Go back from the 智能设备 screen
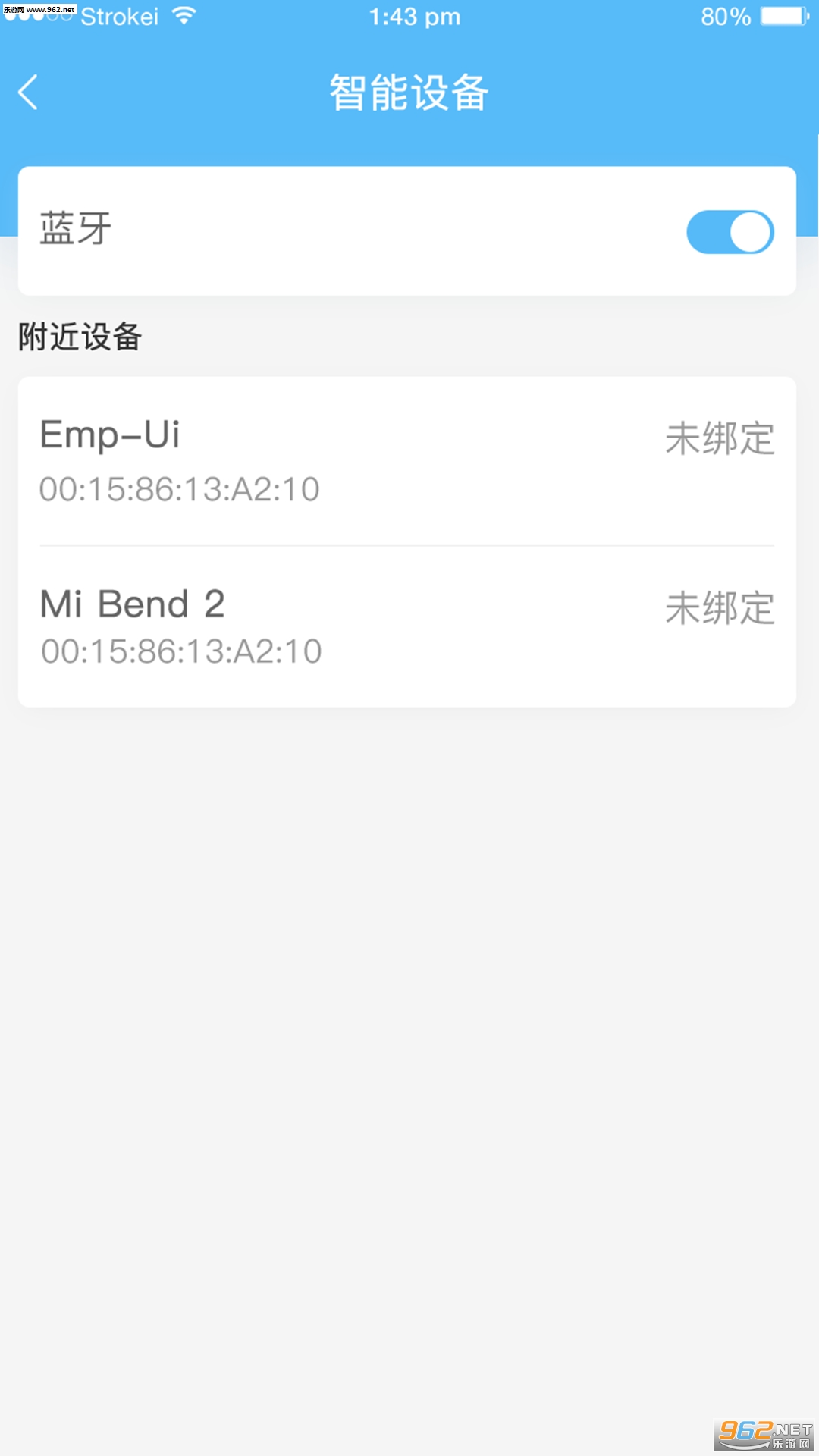Image resolution: width=819 pixels, height=1456 pixels. (29, 93)
